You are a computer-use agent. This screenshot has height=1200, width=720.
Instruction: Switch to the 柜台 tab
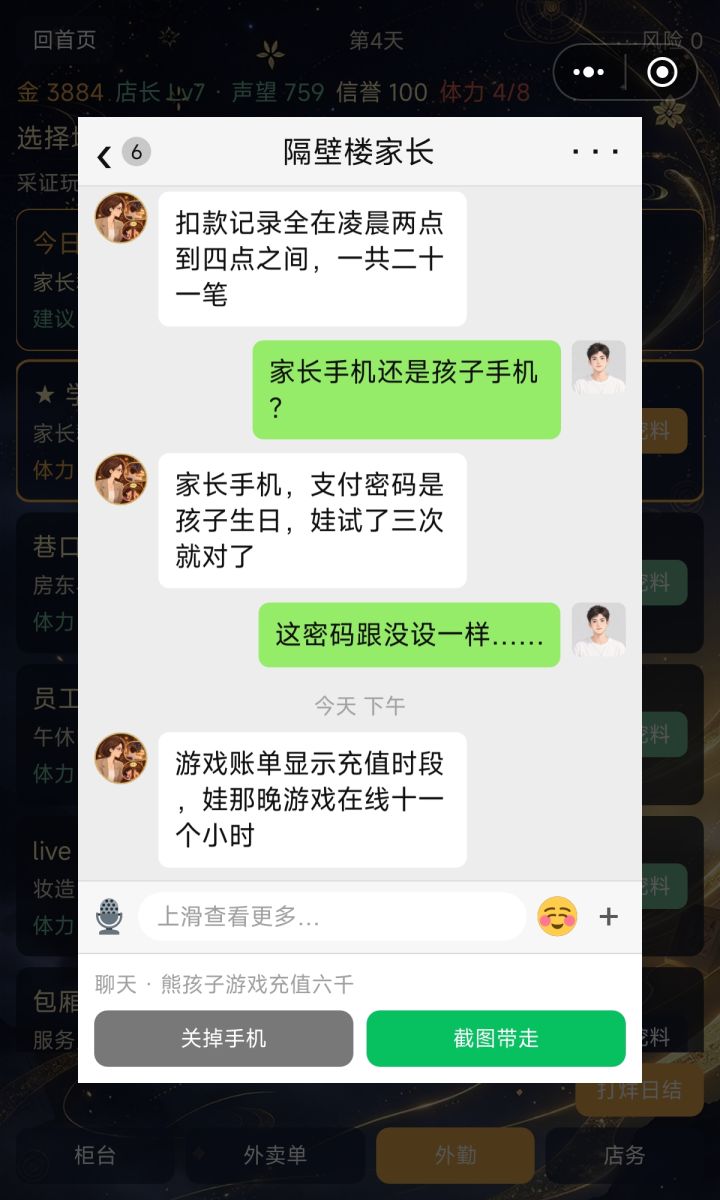(95, 1155)
